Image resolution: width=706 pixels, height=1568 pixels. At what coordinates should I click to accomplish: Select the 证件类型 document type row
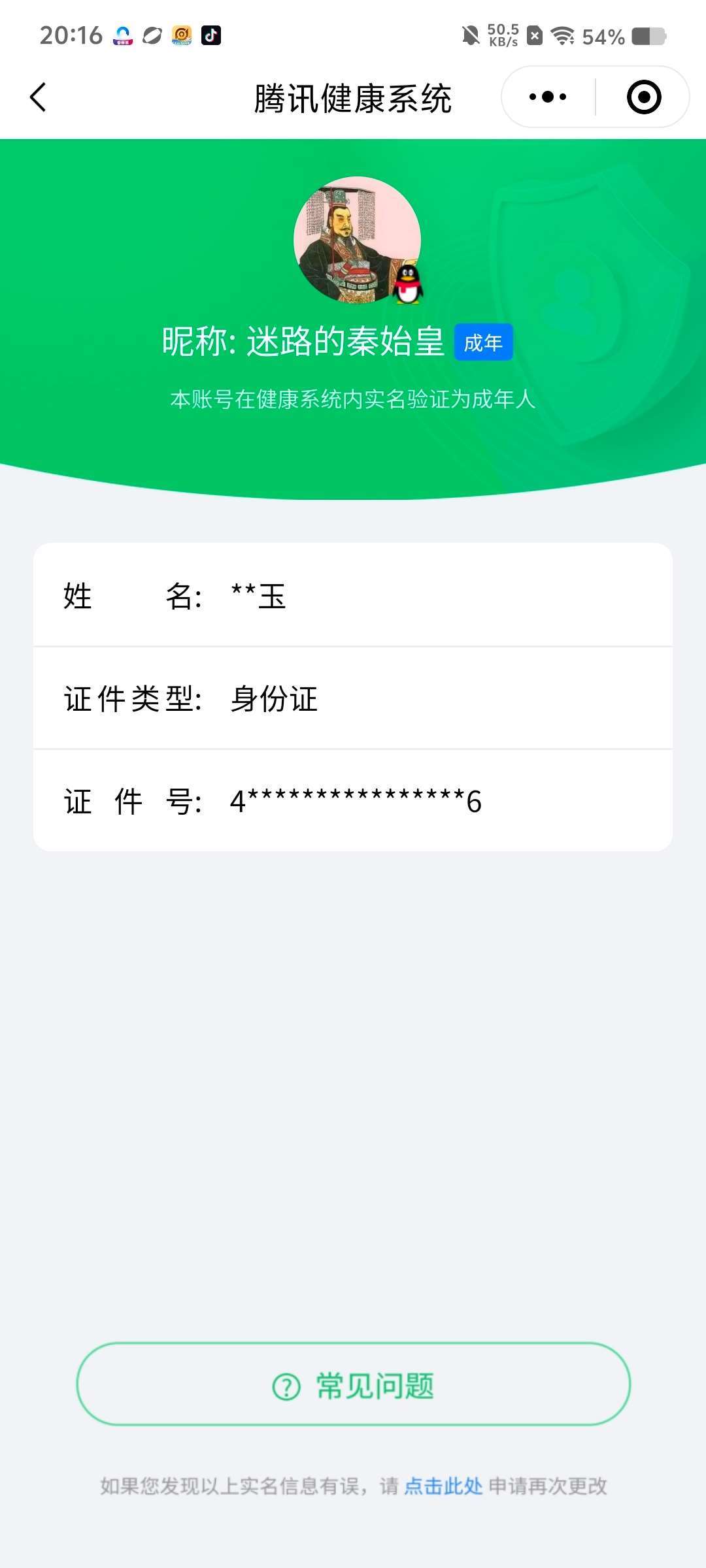[x=353, y=699]
